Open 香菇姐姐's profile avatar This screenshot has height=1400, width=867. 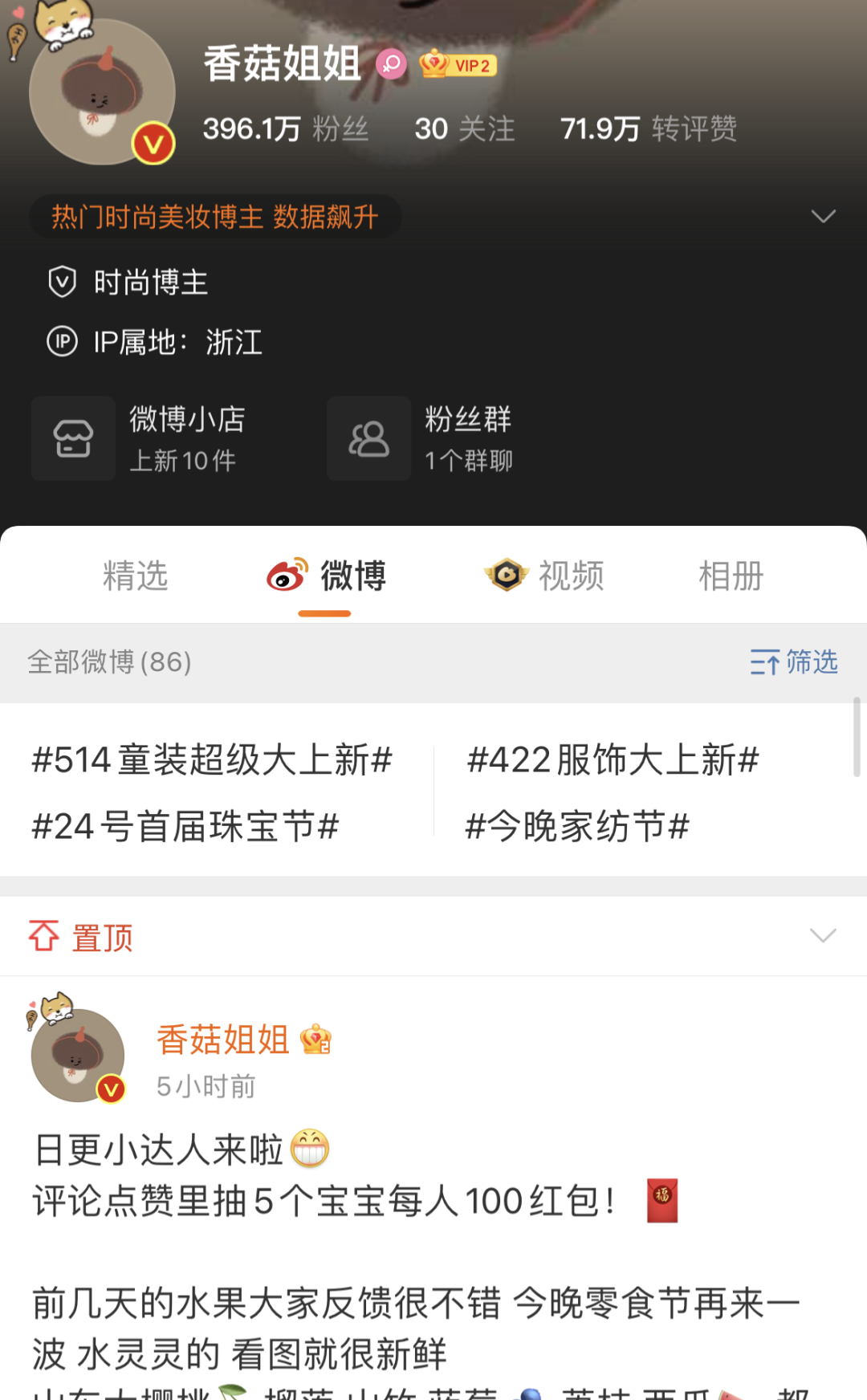(102, 92)
